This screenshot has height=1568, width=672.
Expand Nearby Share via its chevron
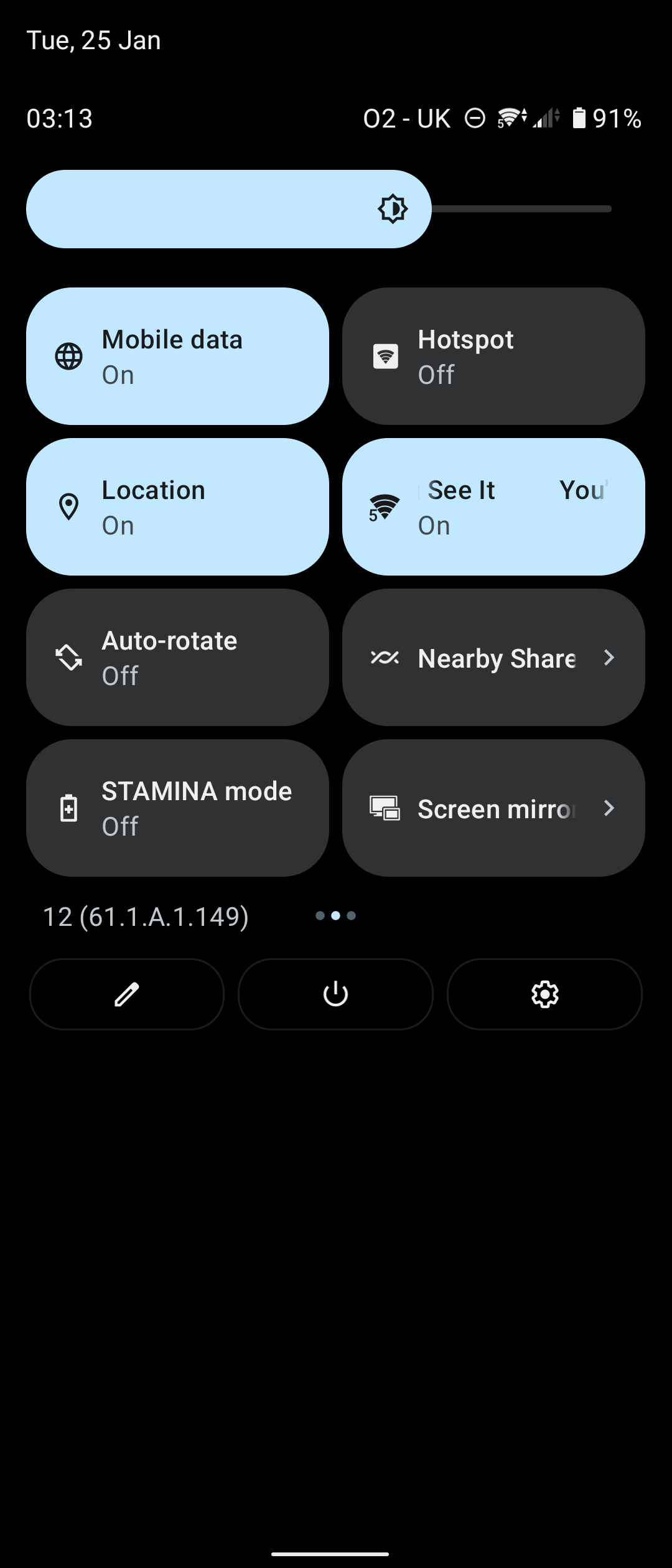[x=609, y=657]
